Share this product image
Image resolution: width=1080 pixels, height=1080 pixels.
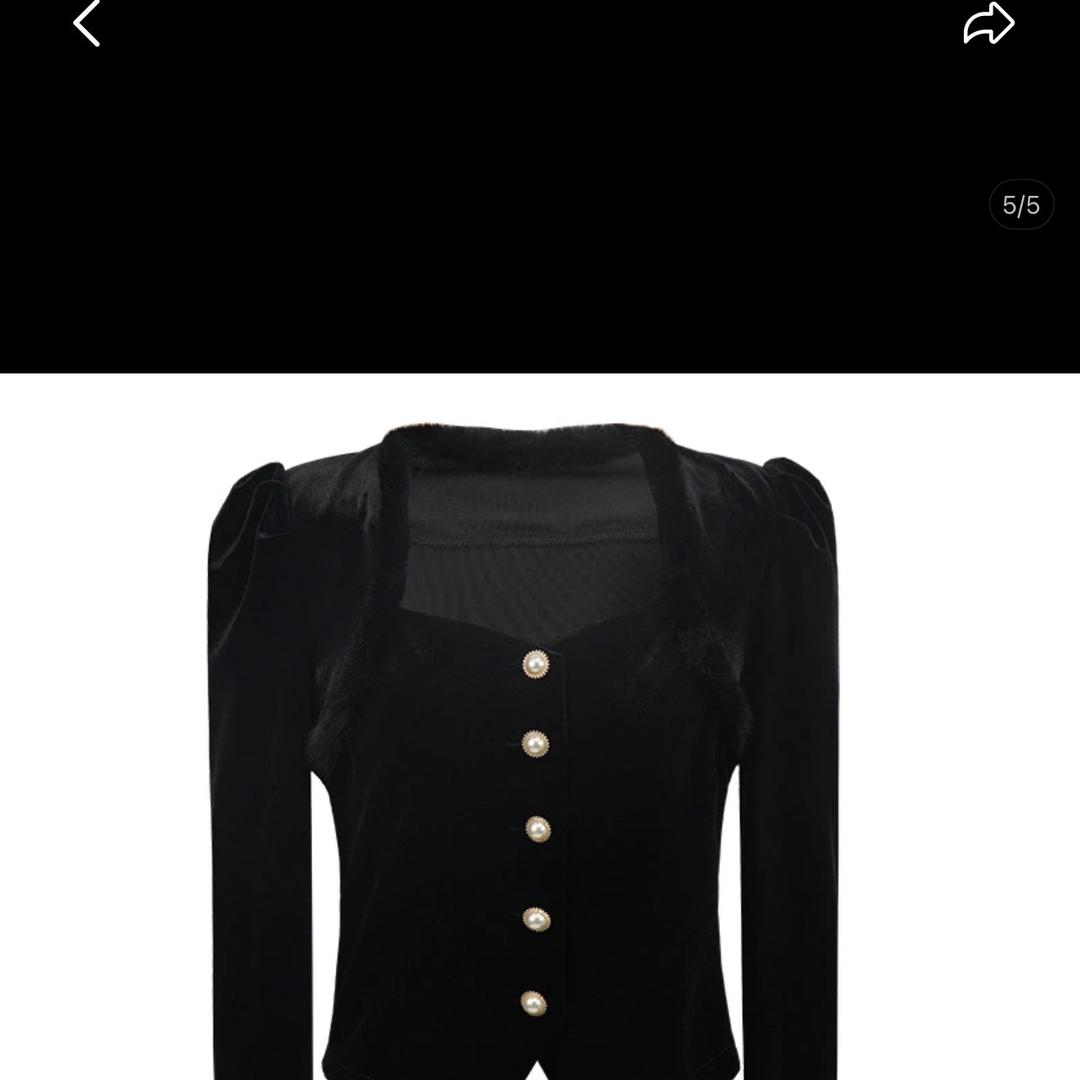click(988, 24)
